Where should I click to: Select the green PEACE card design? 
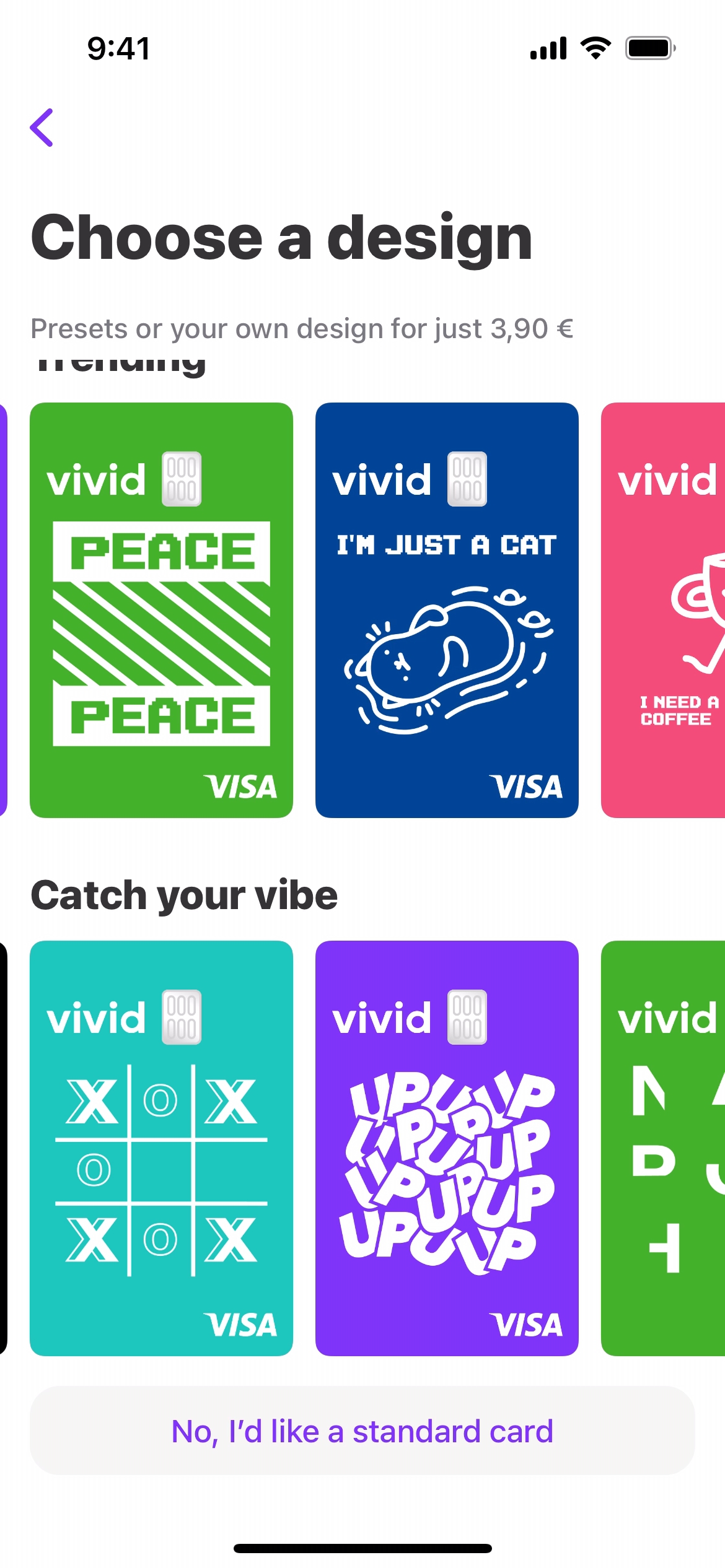(161, 610)
